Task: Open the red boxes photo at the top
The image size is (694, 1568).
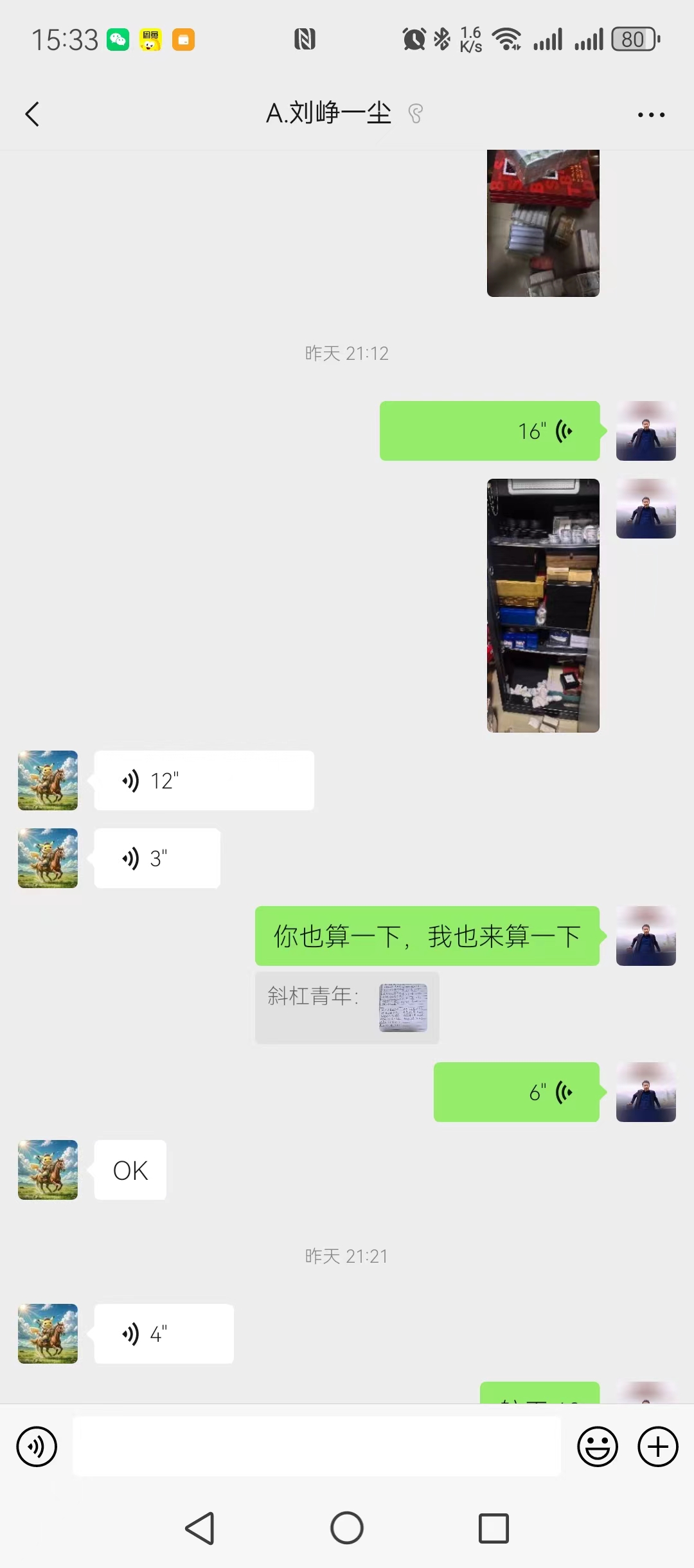Action: pyautogui.click(x=543, y=223)
